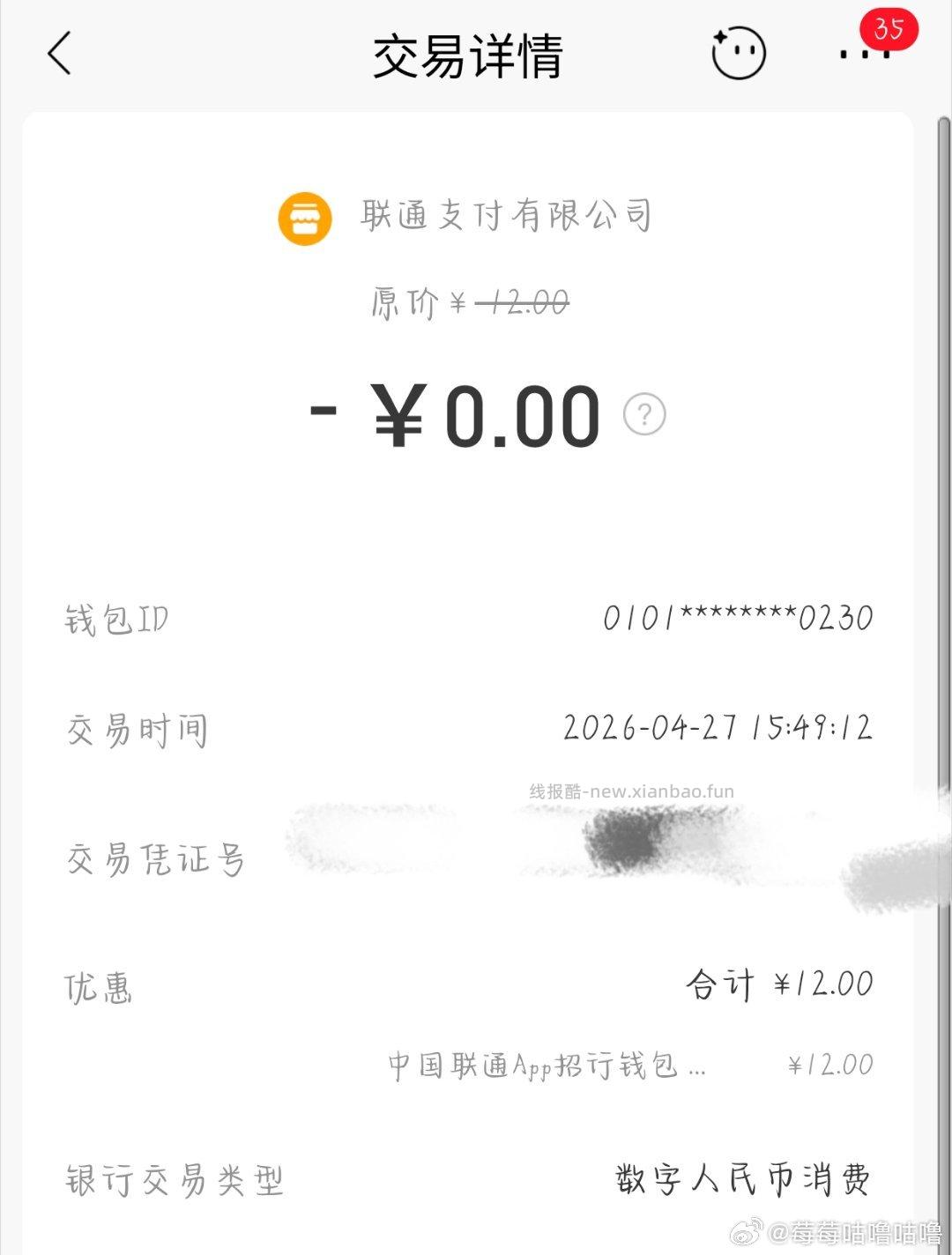
Task: Expand the 中国联通App招行钱包 discount entry
Action: (x=547, y=1064)
